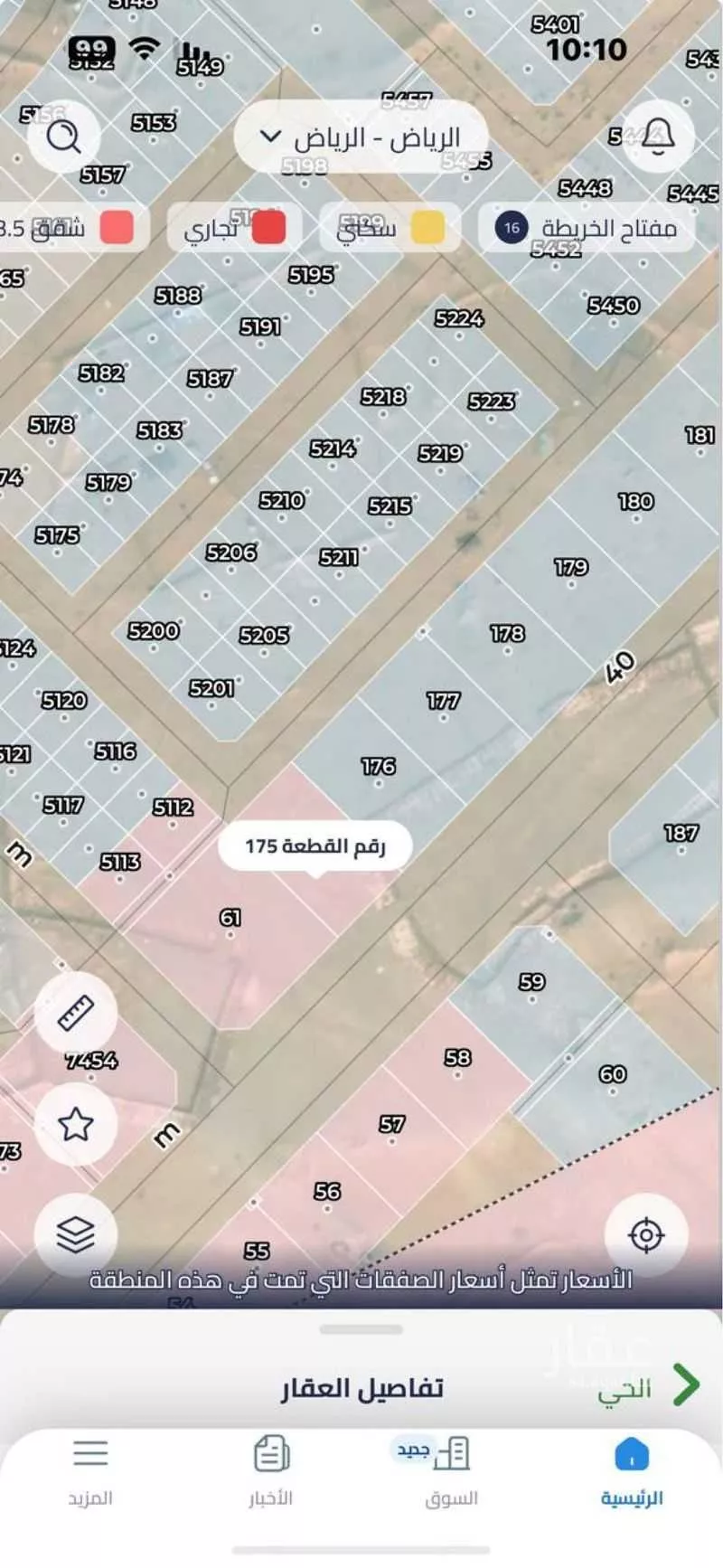The height and width of the screenshot is (1568, 723).
Task: Select the شقق filter chip
Action: (x=67, y=228)
